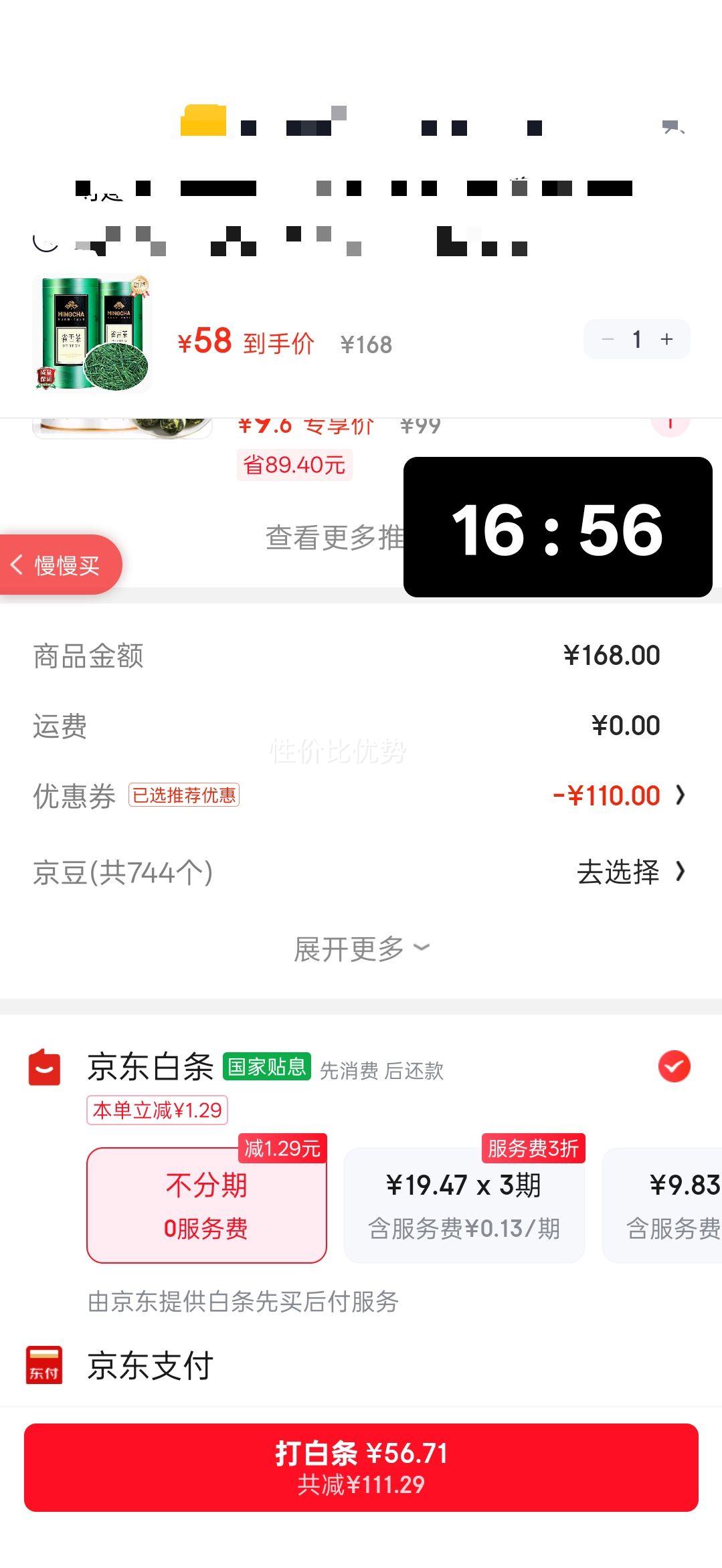
Task: Increase quantity with the plus stepper
Action: [x=667, y=339]
